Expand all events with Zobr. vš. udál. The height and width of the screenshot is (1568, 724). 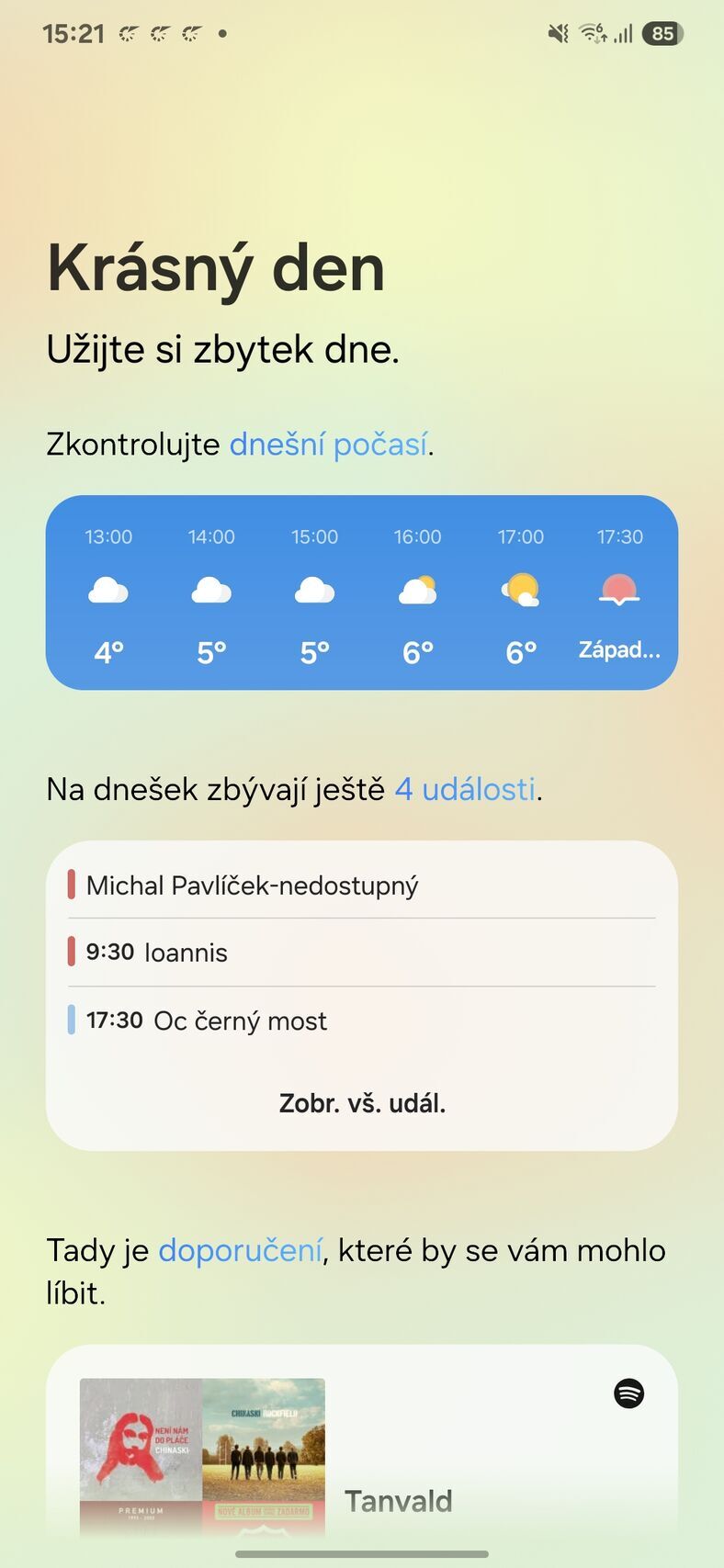362,1104
